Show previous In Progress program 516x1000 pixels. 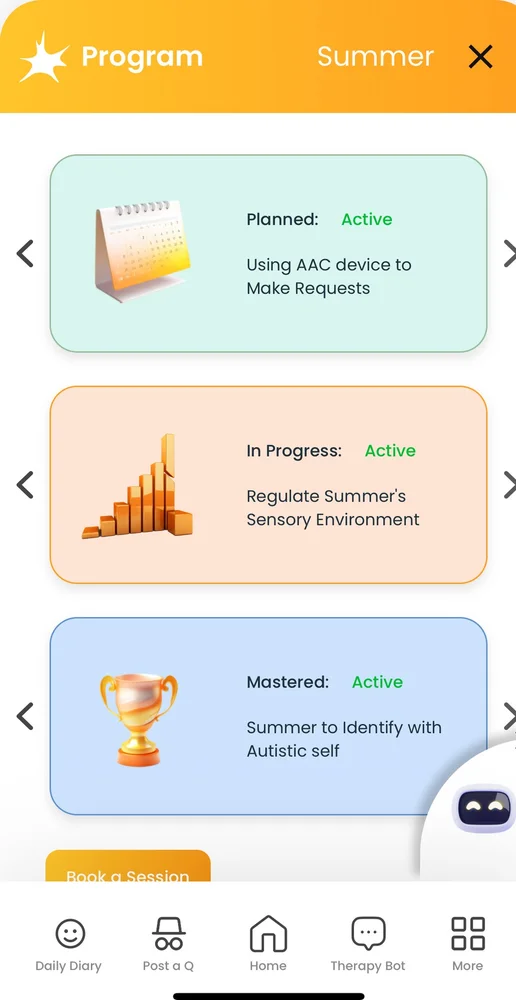coord(25,485)
